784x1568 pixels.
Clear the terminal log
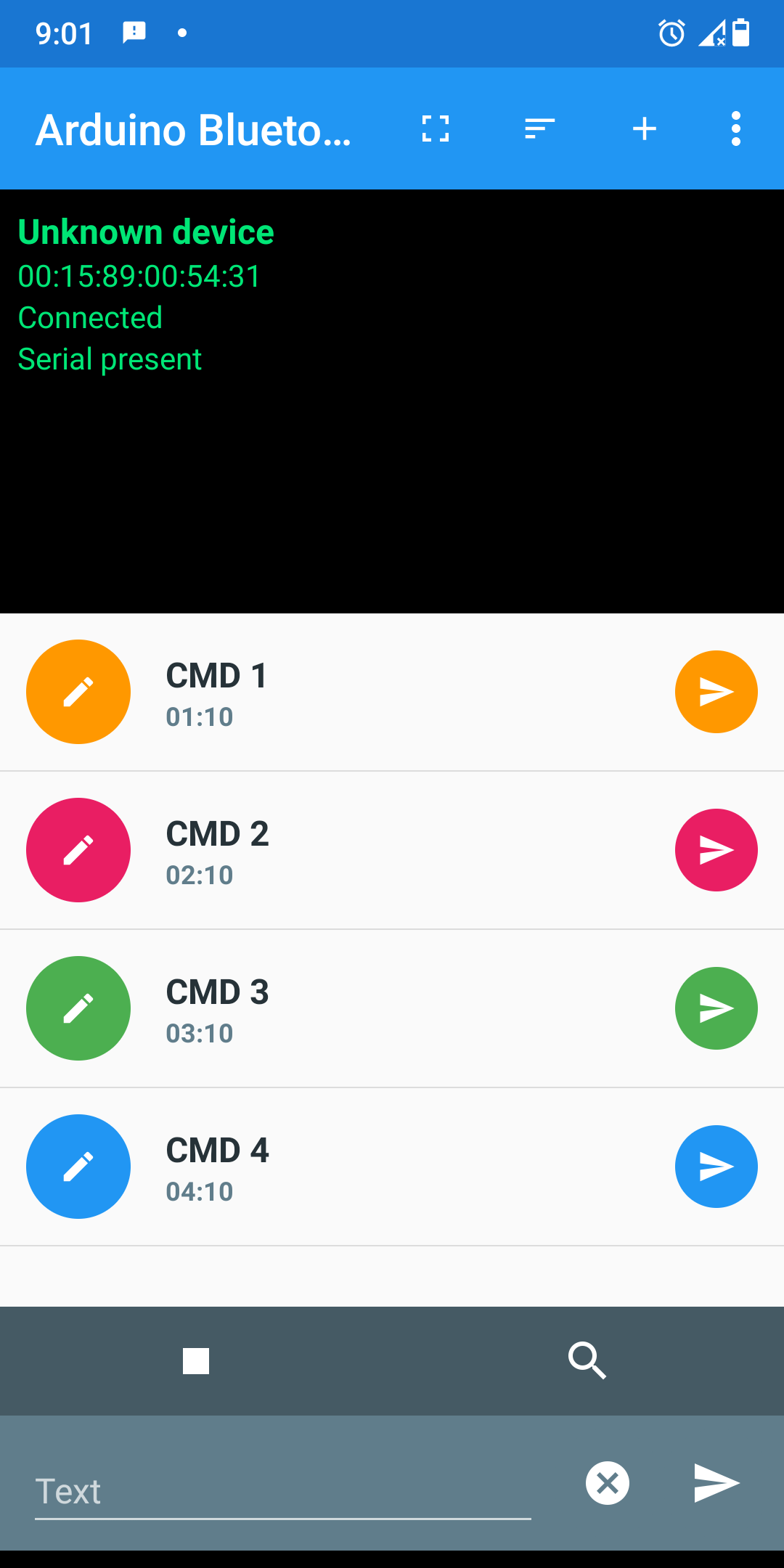537,128
